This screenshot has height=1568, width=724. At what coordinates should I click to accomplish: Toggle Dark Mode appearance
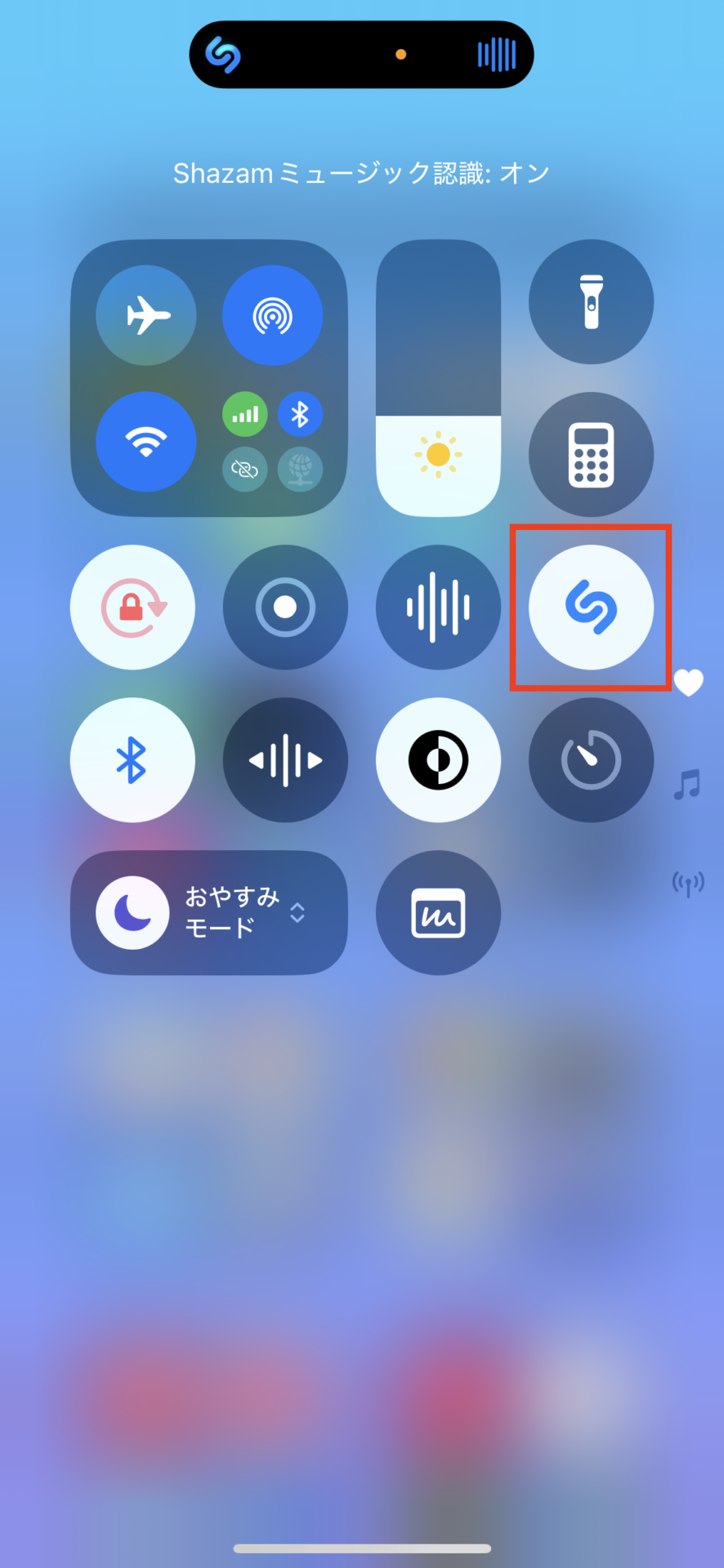438,760
